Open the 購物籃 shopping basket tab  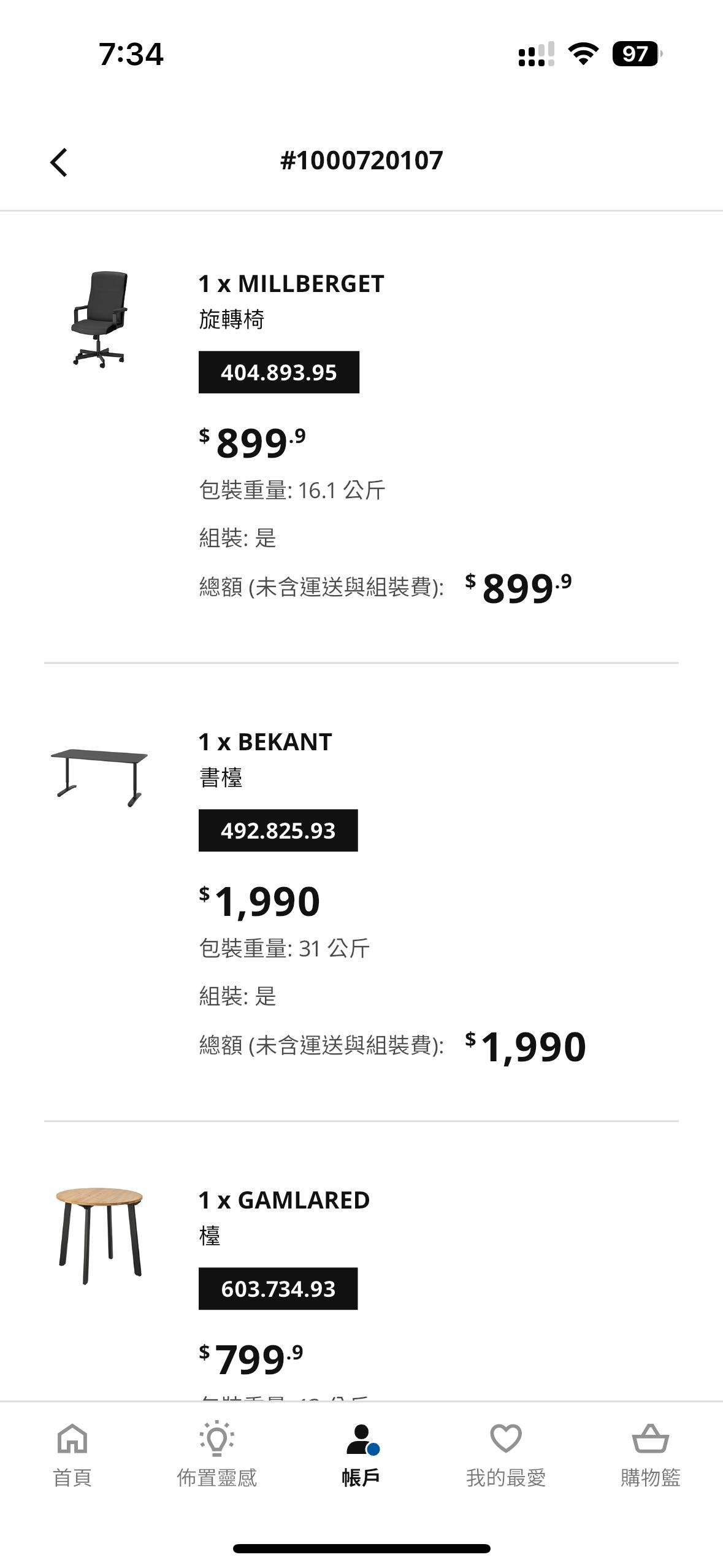coord(650,1455)
